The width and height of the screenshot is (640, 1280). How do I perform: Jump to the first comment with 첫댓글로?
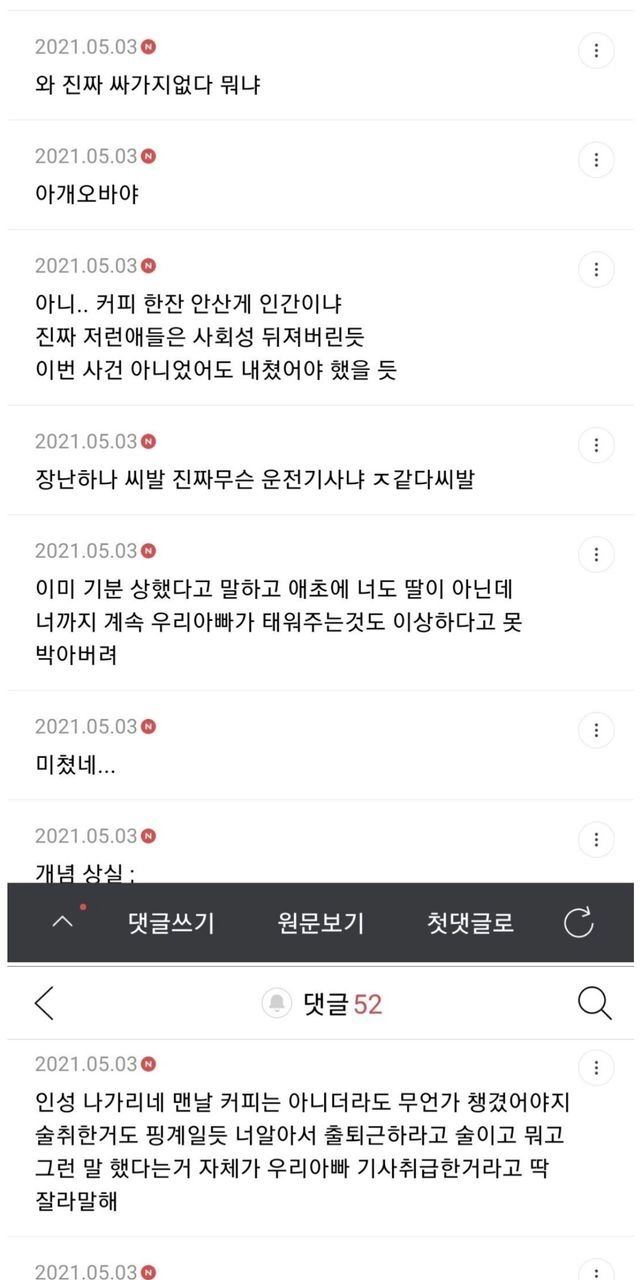pos(470,922)
